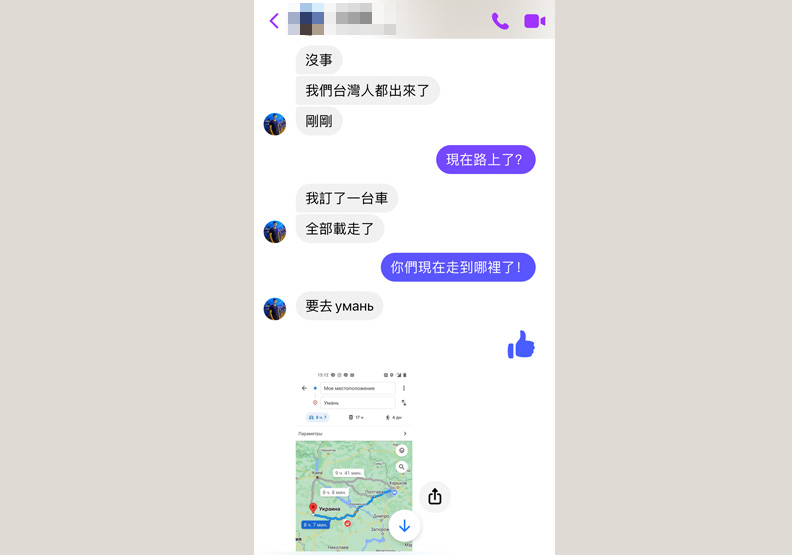Start a video call

[534, 20]
